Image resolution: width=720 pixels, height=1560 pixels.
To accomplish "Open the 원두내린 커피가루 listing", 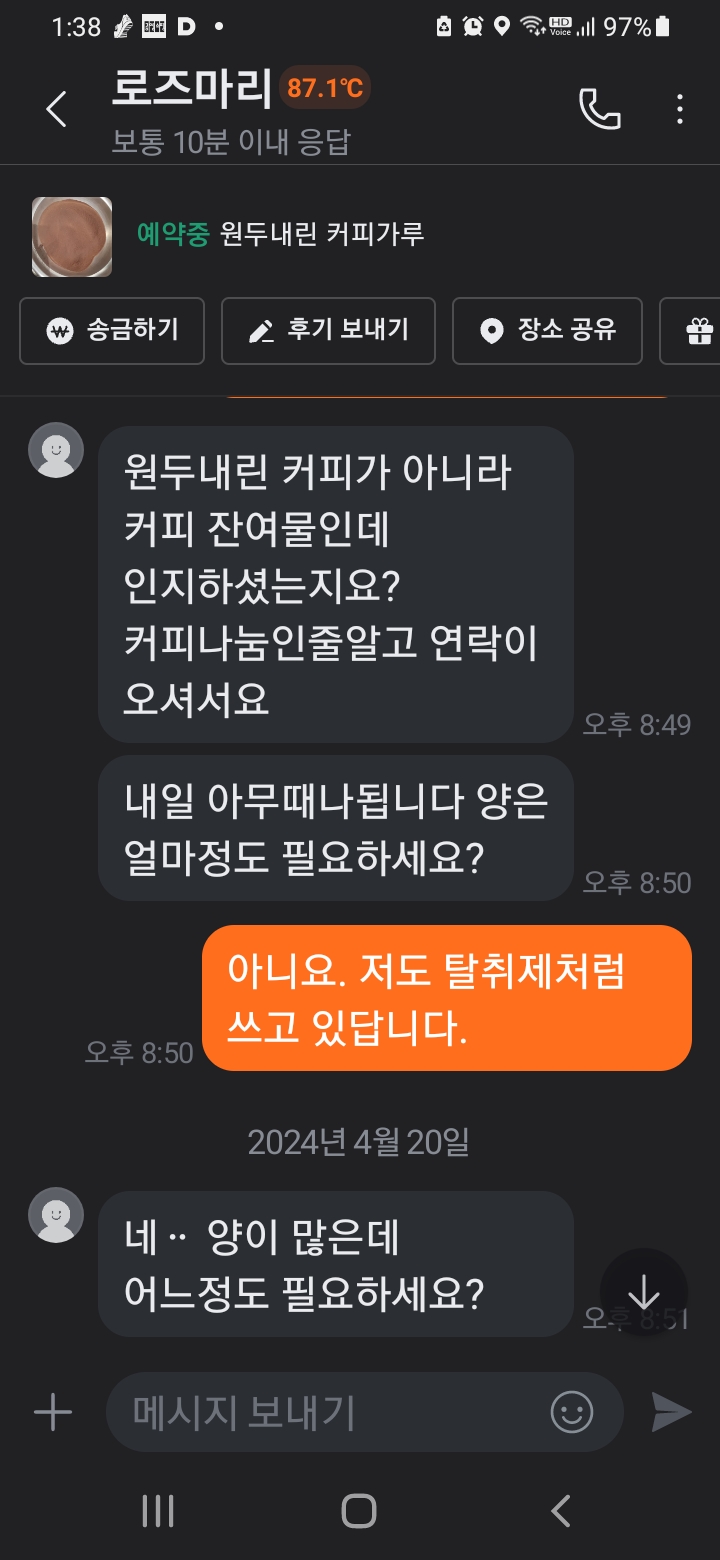I will [x=280, y=235].
